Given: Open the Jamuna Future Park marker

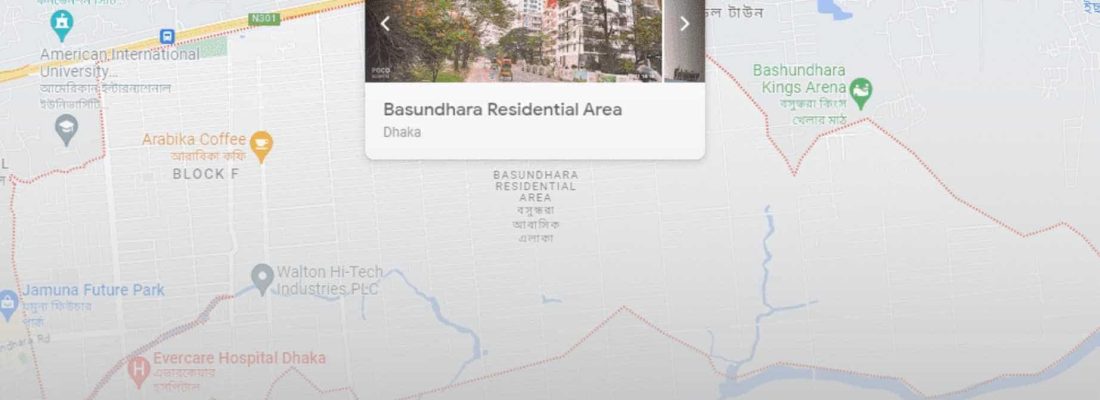Looking at the screenshot, I should pos(7,301).
